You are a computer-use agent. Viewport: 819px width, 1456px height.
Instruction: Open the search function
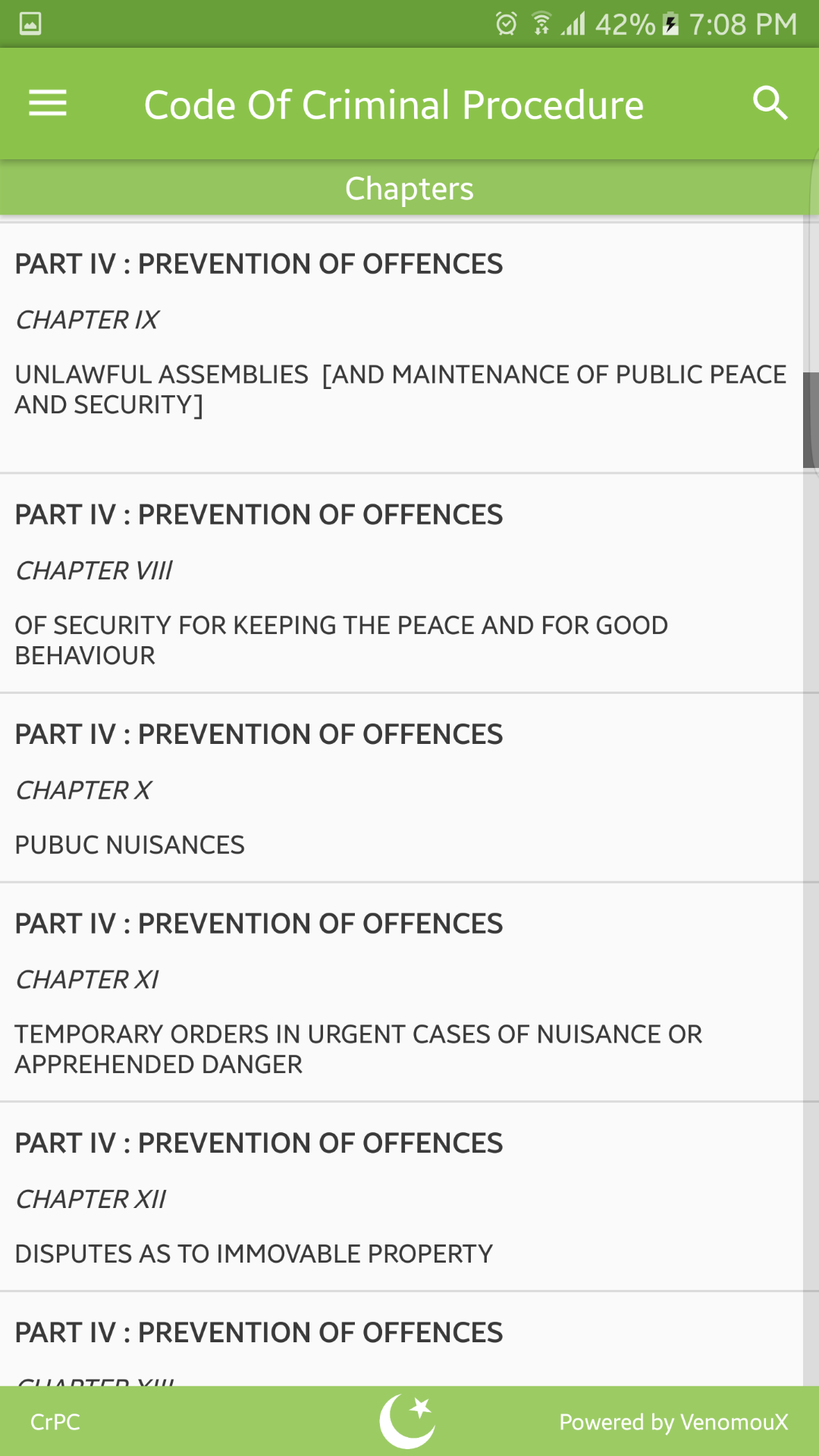tap(771, 103)
